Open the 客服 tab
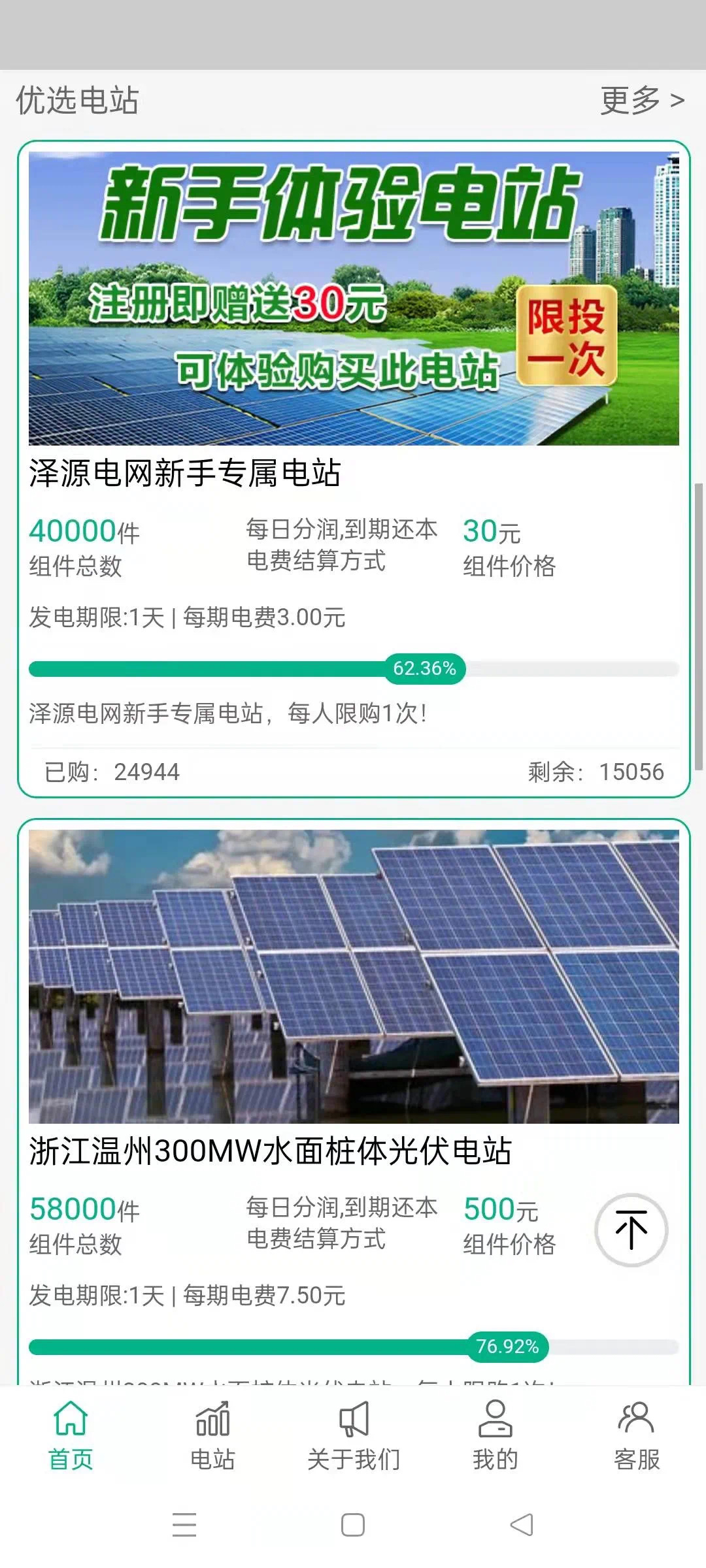The height and width of the screenshot is (1568, 706). [x=636, y=1435]
